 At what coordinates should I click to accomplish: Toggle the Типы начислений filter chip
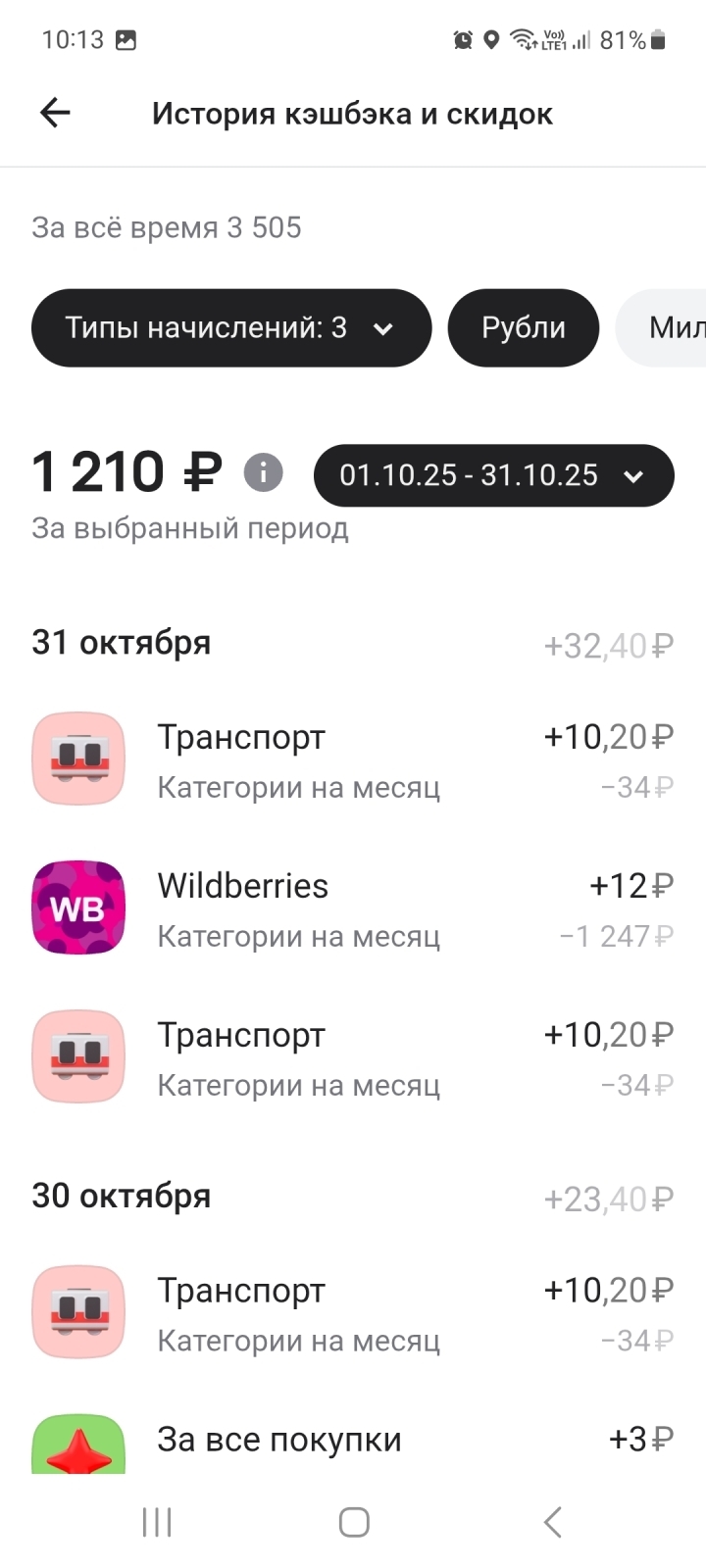click(x=230, y=327)
